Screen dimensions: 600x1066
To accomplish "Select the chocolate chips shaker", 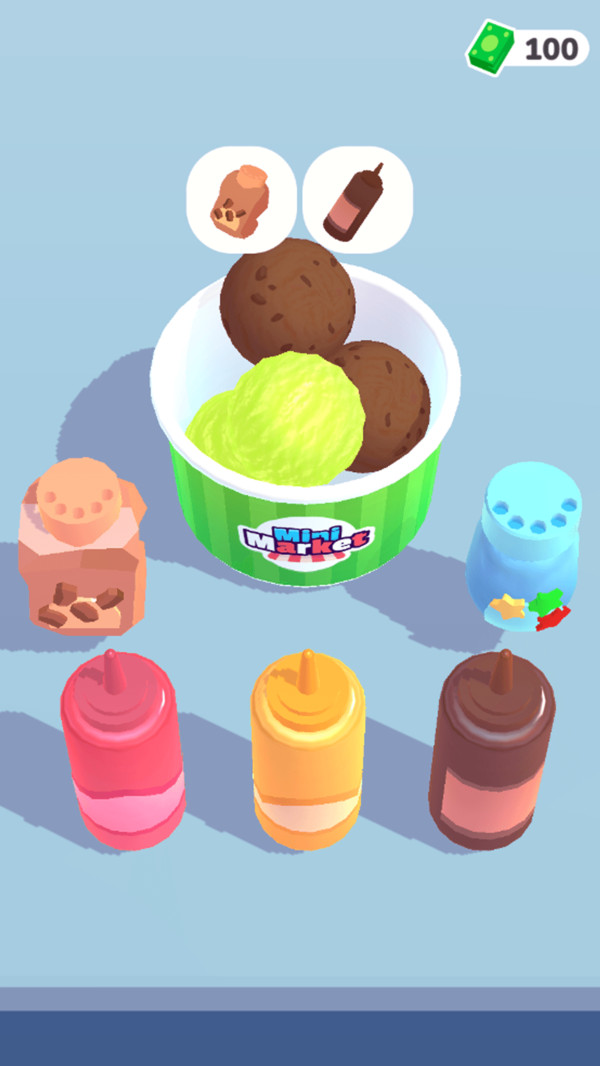I will [82, 550].
